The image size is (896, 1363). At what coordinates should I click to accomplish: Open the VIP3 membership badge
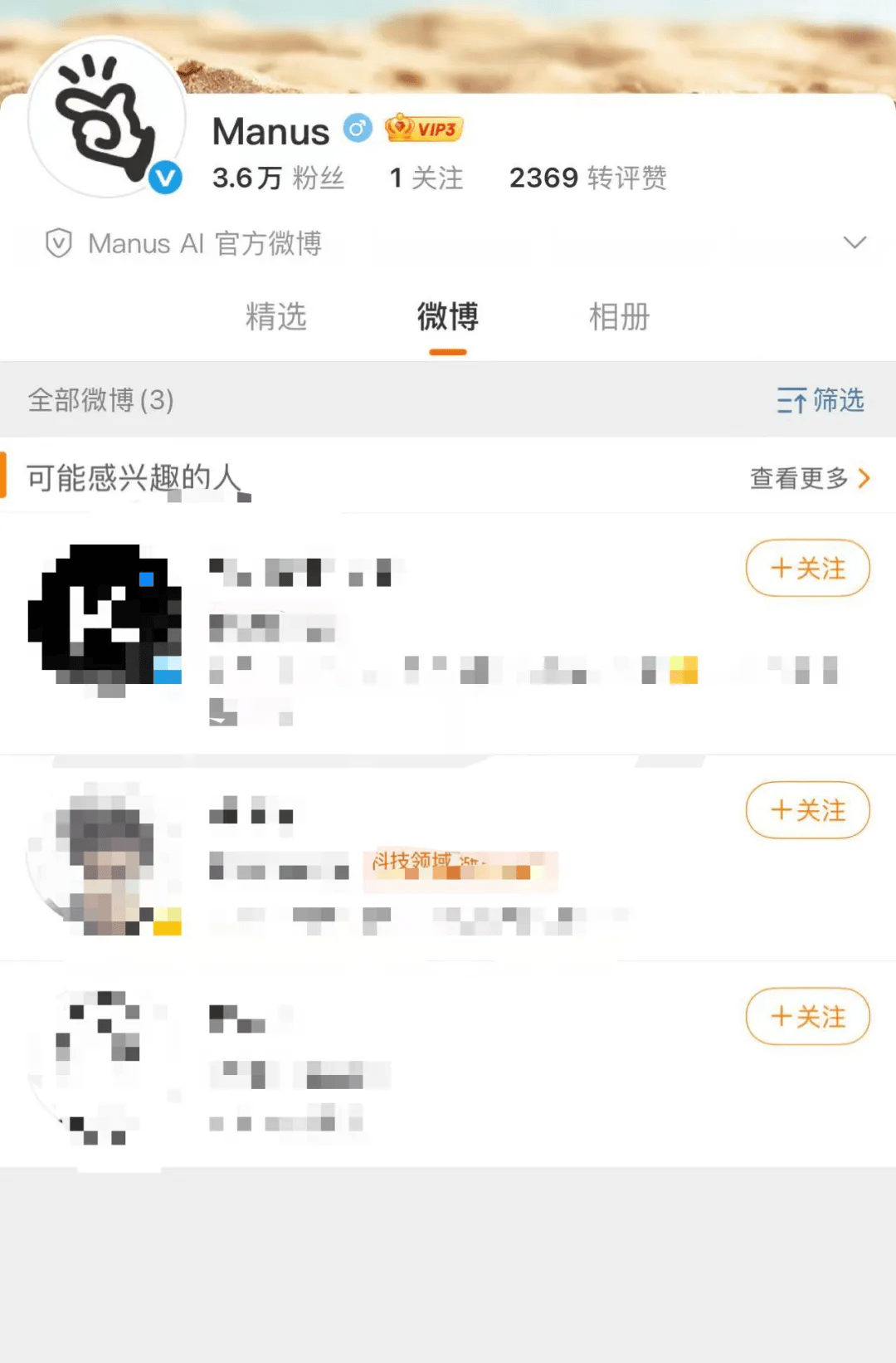pos(424,129)
